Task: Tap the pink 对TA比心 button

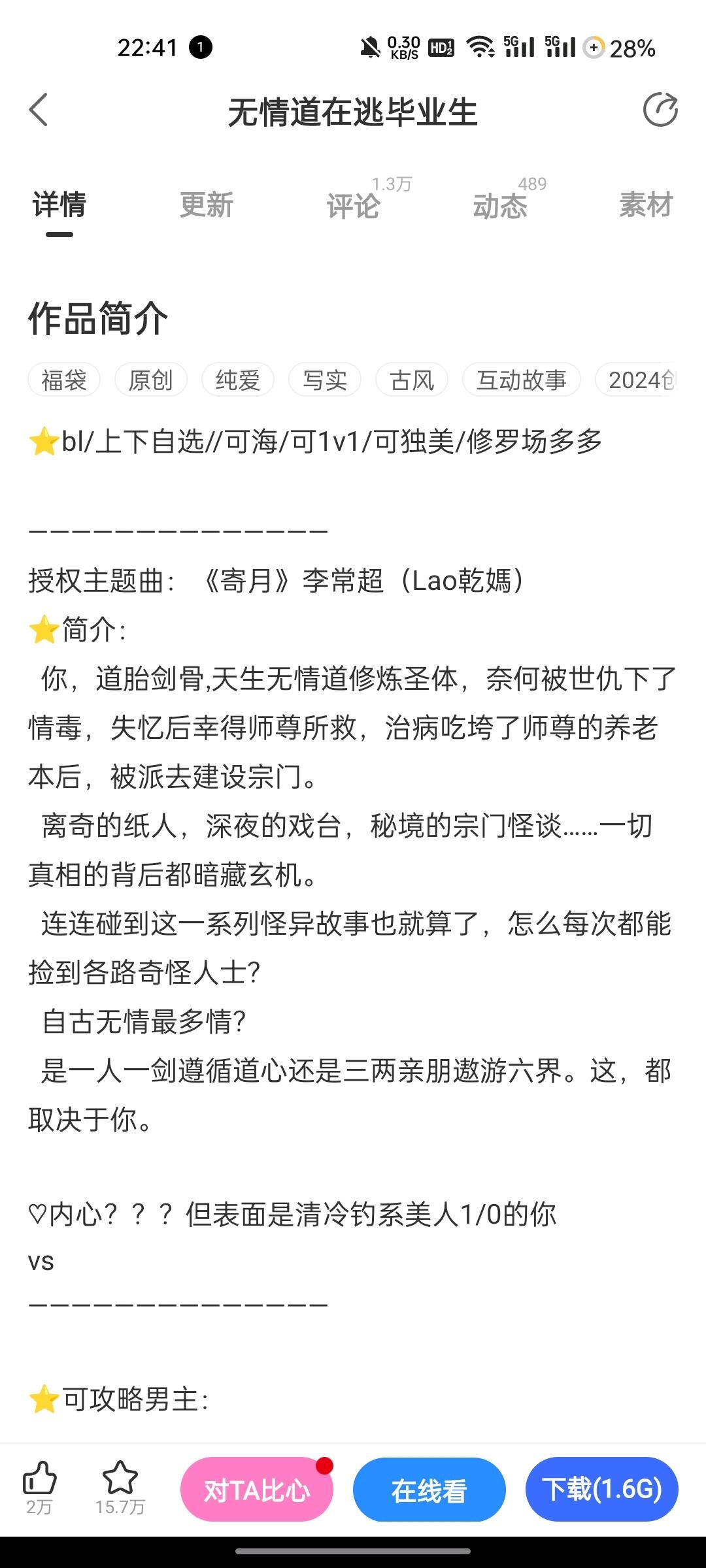Action: (x=257, y=1490)
